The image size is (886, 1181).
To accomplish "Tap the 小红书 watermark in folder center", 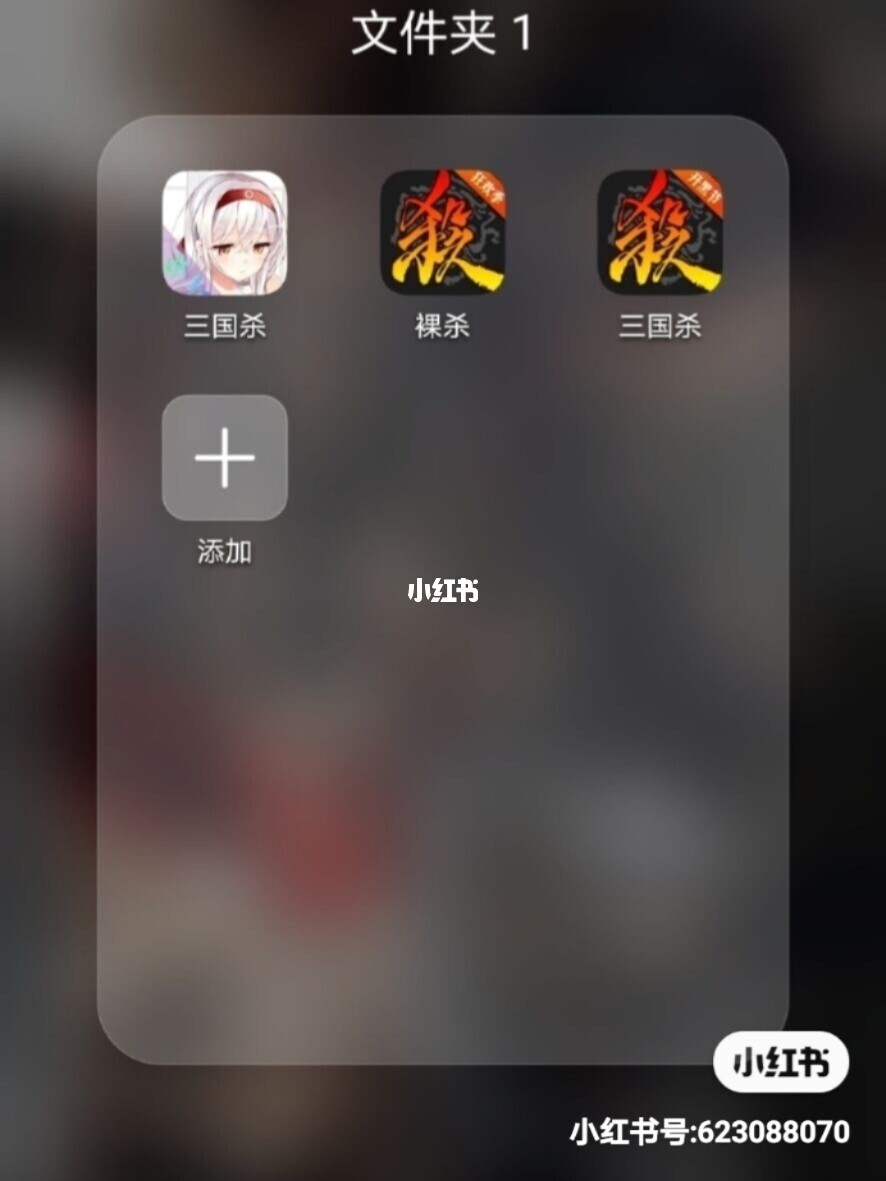I will (443, 590).
